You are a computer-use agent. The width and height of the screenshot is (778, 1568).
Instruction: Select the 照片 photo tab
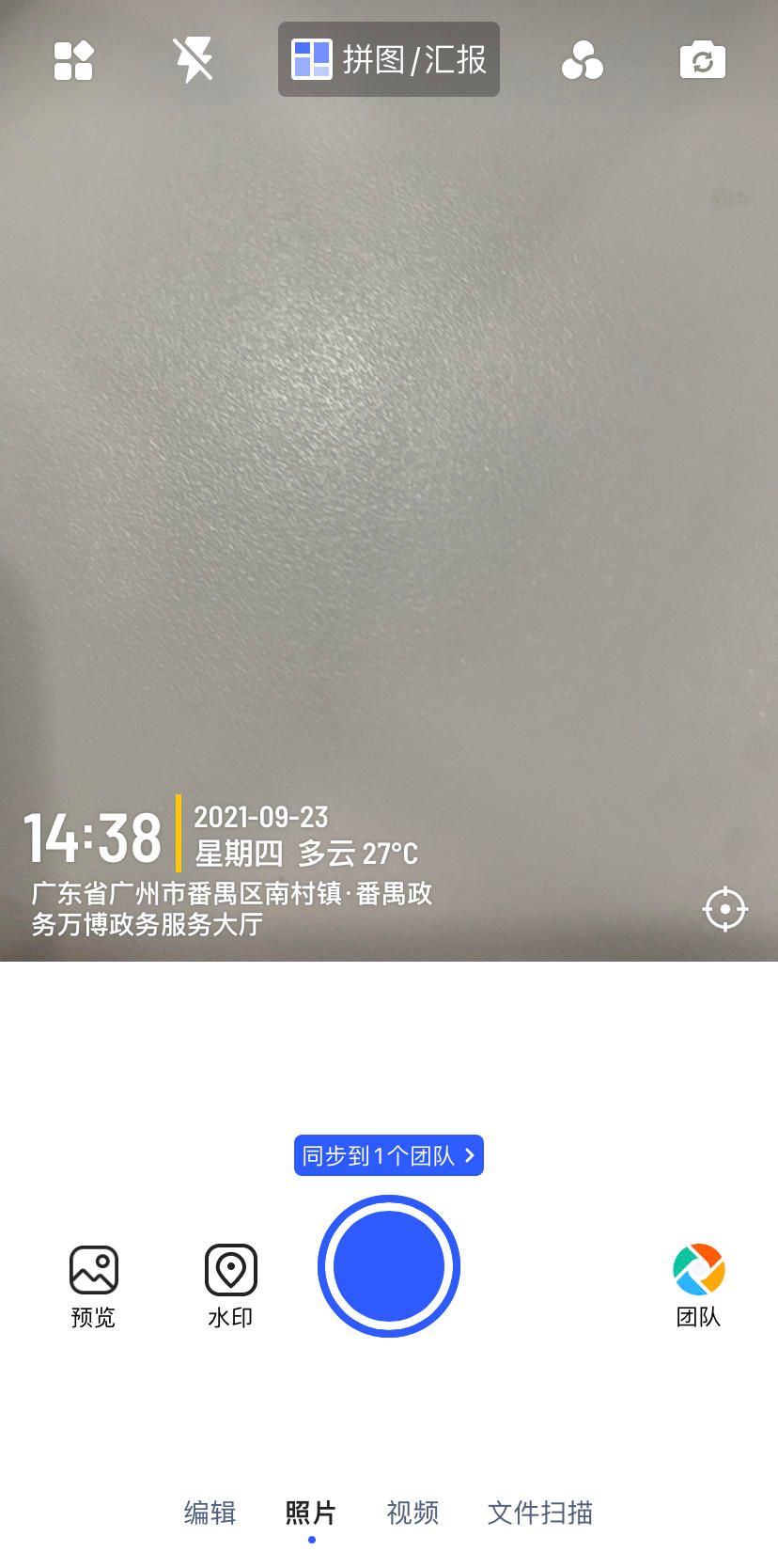311,1513
